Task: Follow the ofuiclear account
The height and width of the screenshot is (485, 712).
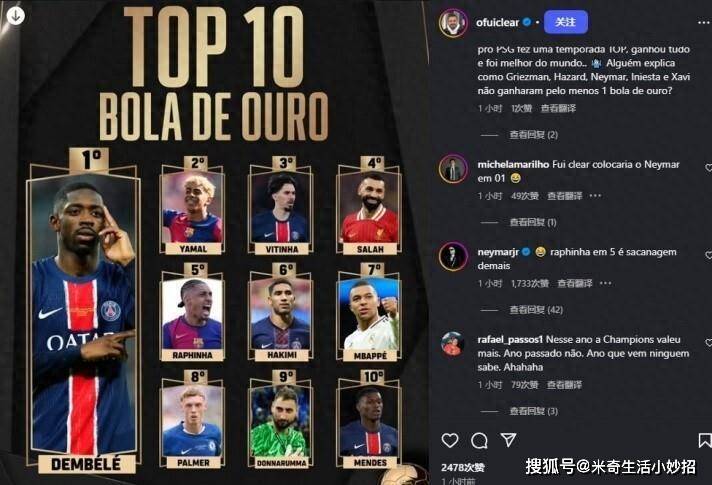Action: [565, 21]
